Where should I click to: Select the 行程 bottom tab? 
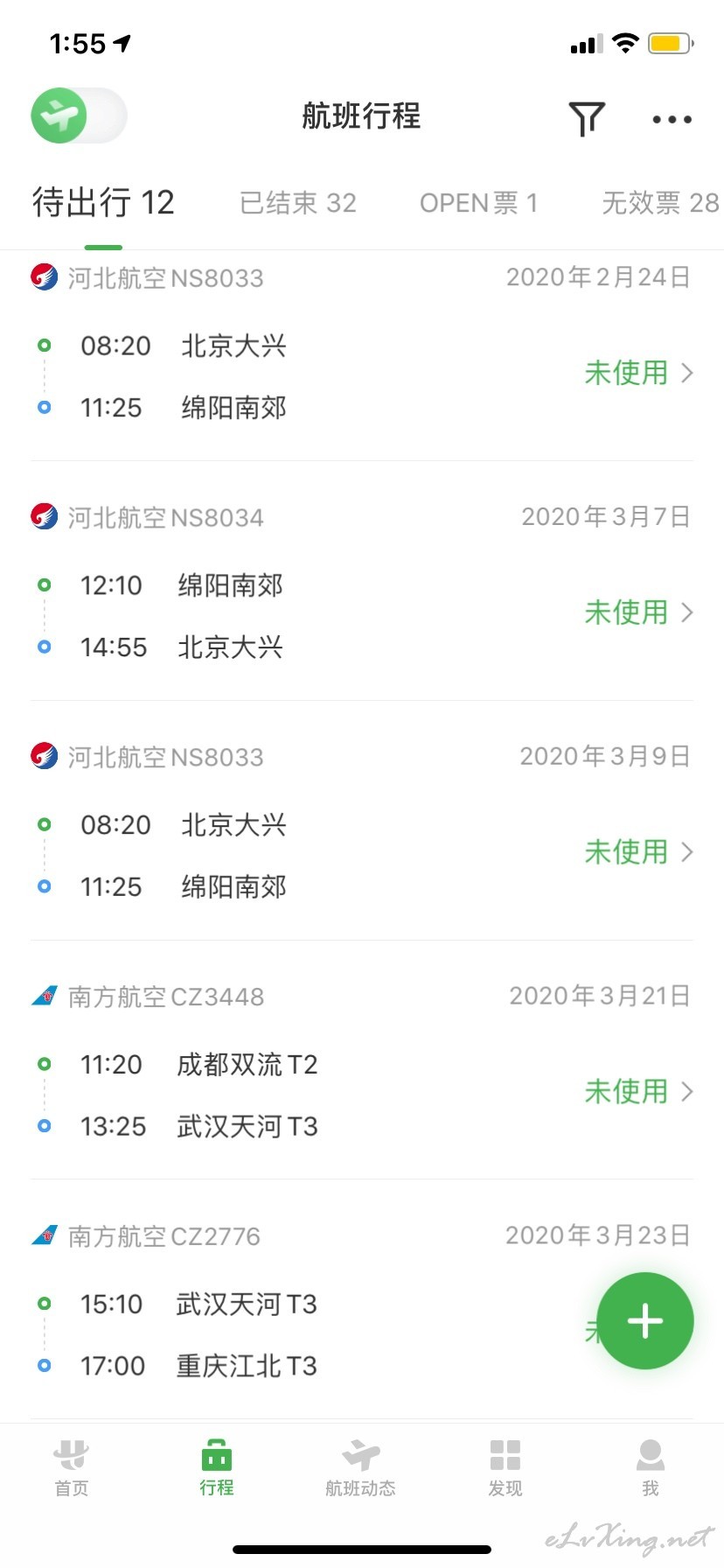(216, 1468)
